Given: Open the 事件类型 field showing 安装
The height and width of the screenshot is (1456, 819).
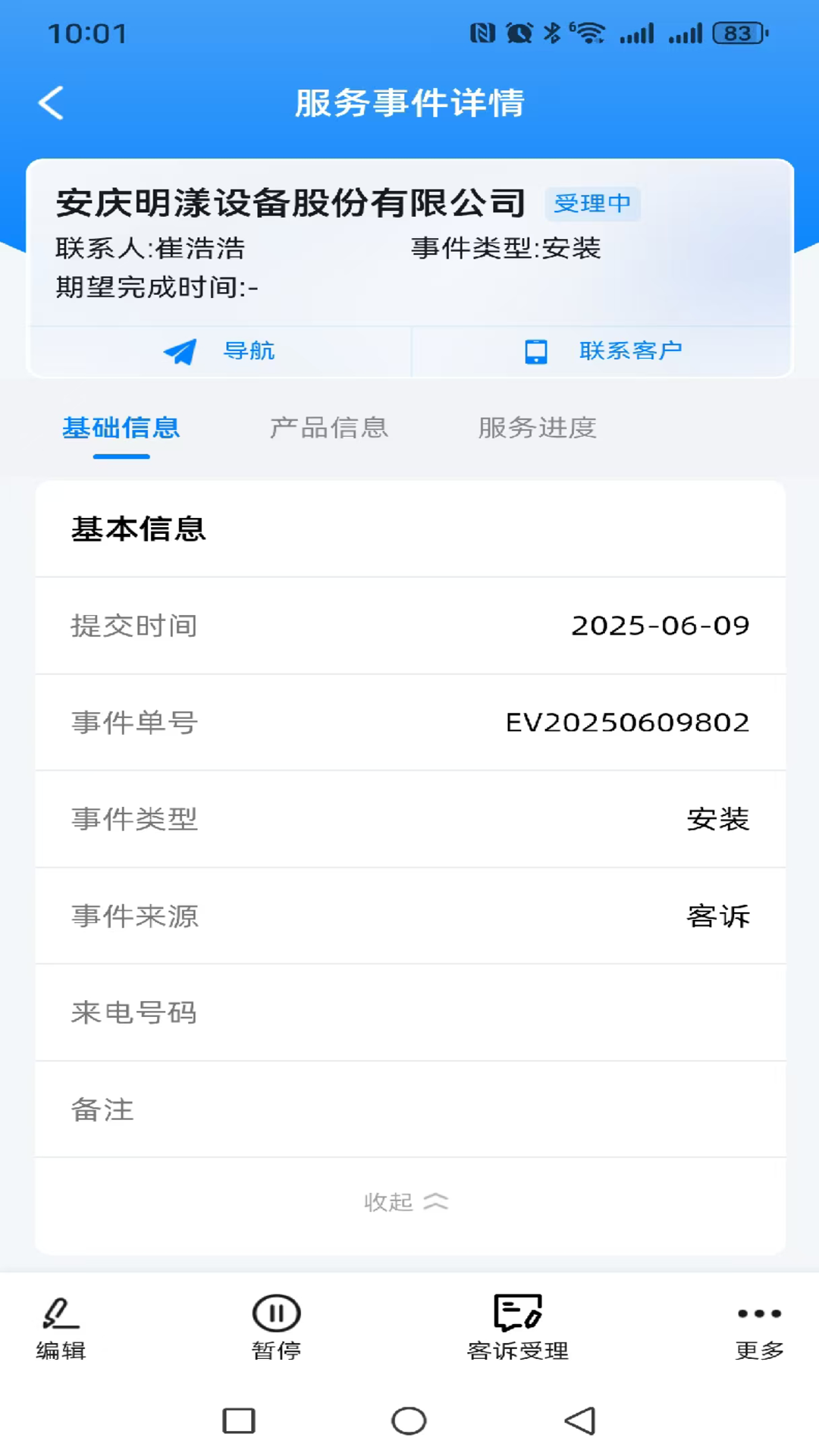Looking at the screenshot, I should (x=409, y=821).
